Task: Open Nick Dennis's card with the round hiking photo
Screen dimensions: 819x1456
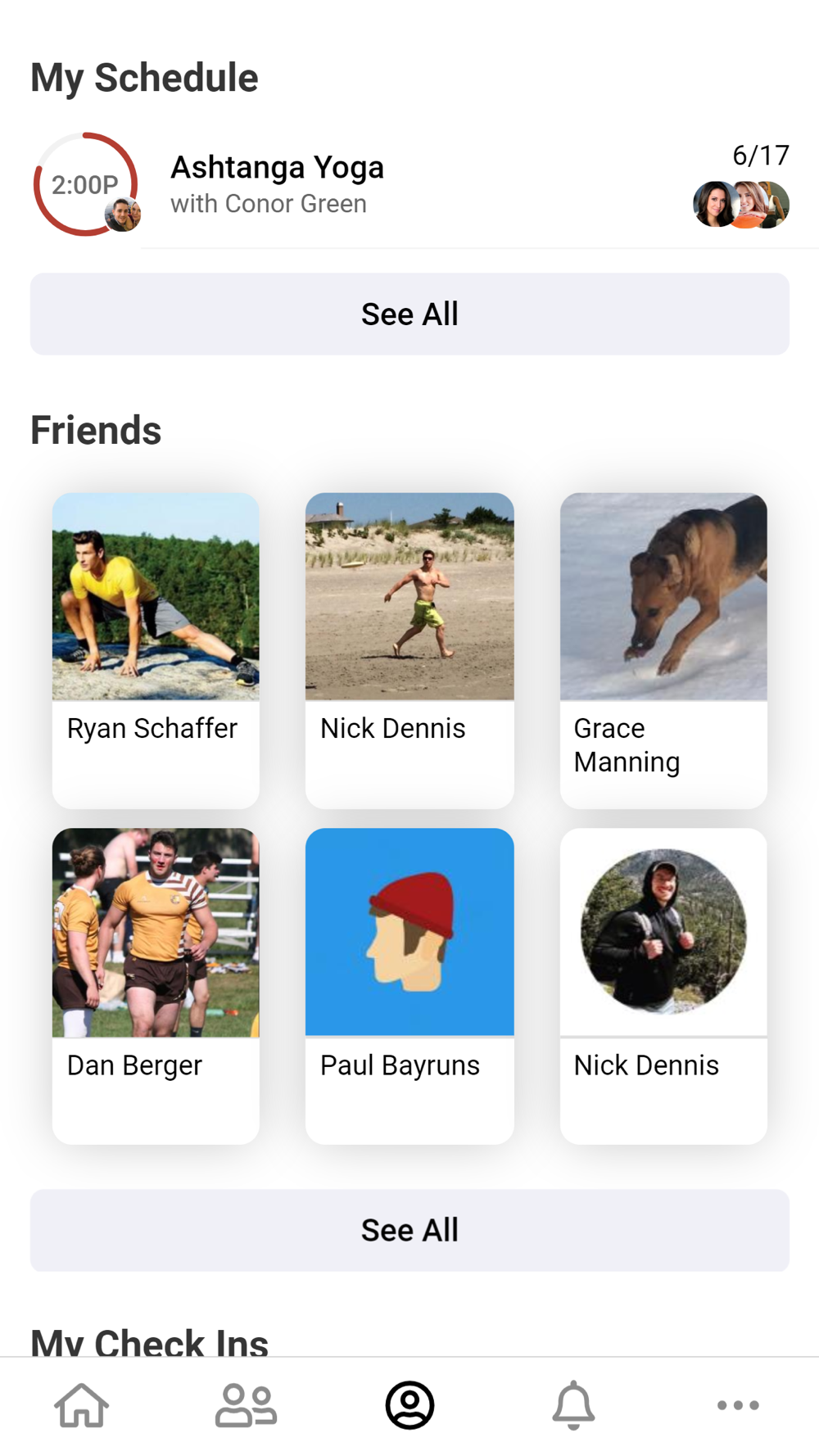Action: (x=663, y=985)
